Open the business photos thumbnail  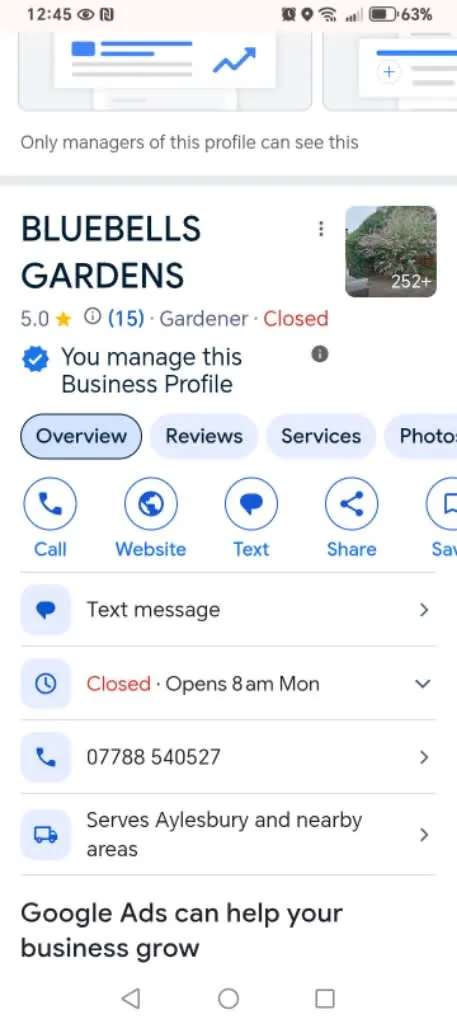click(x=390, y=251)
